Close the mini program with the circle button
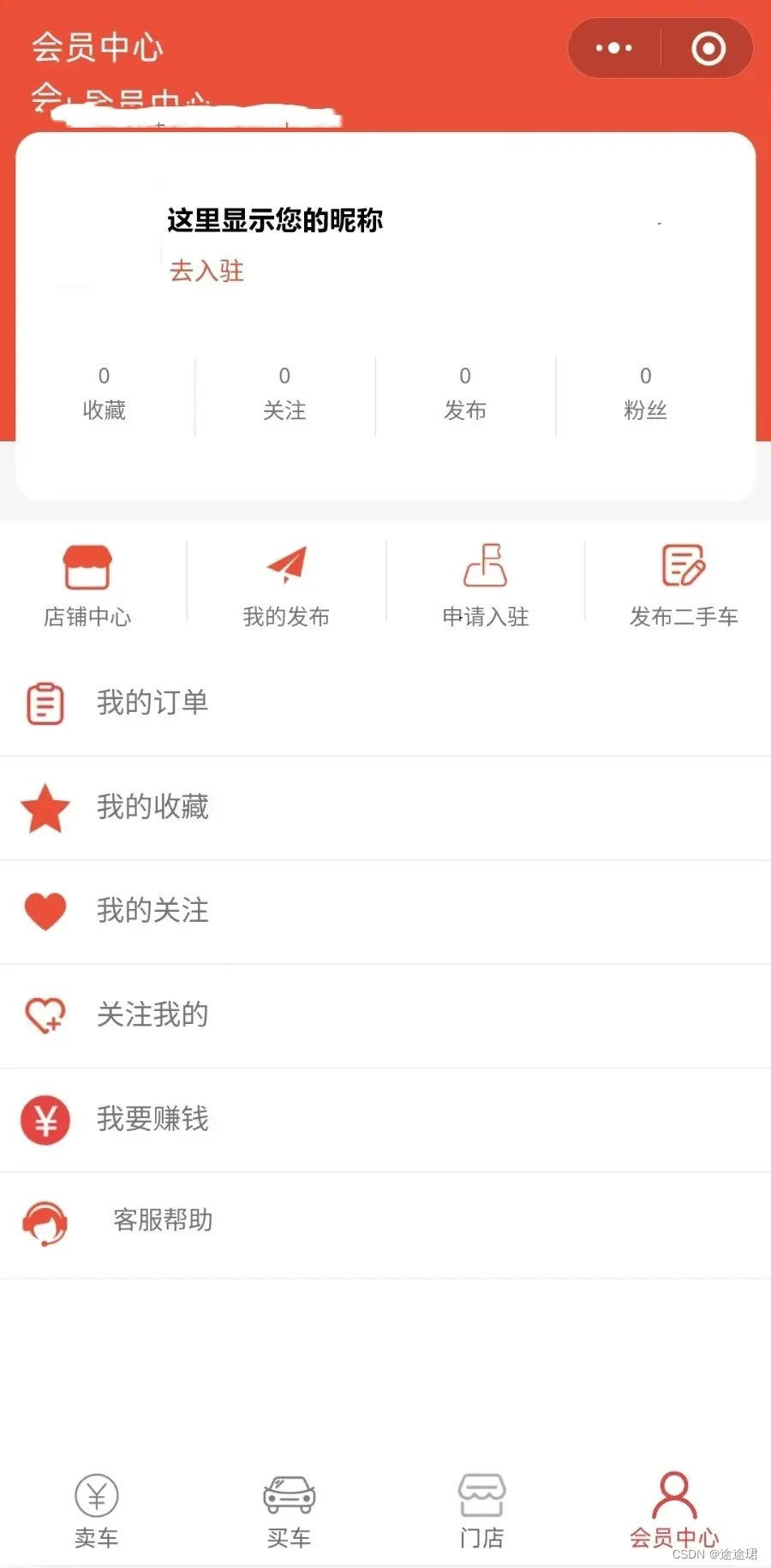 point(708,48)
